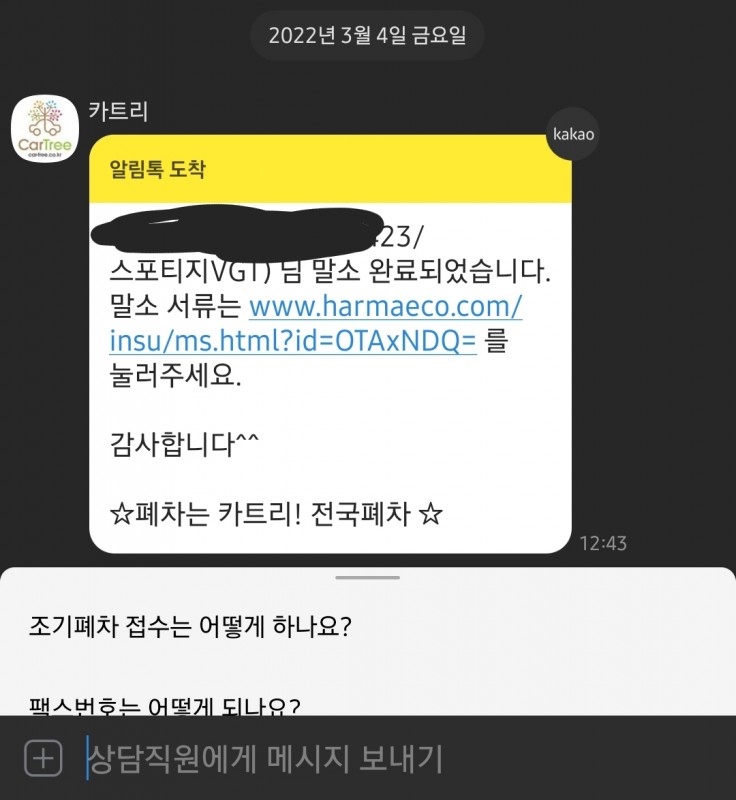Select the 조기폐차 접수는 어떻게 하나요? question

pyautogui.click(x=190, y=628)
